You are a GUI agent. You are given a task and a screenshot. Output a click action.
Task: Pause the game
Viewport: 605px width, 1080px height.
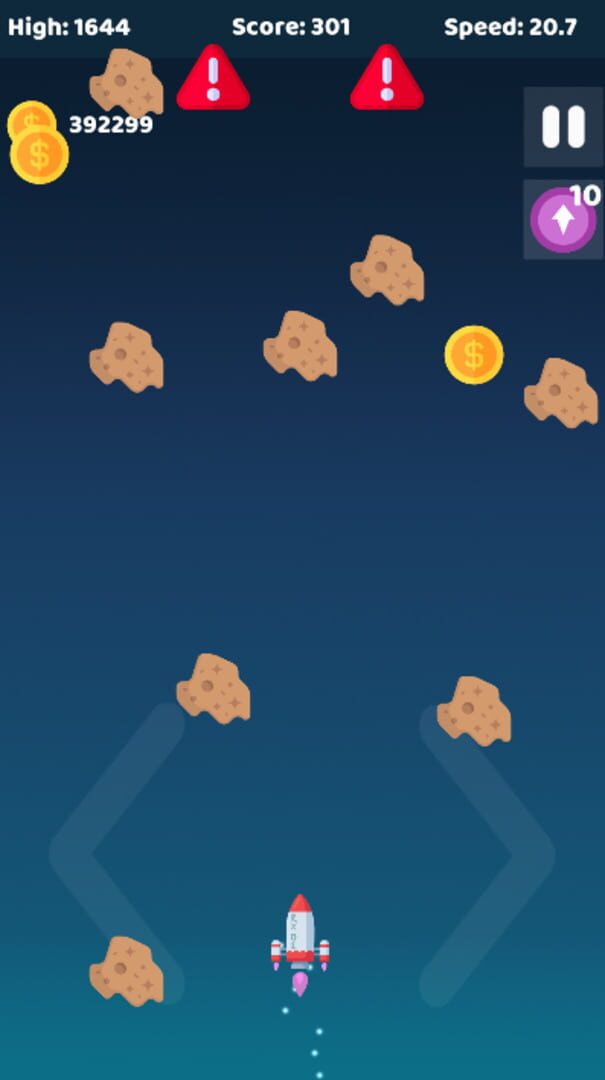point(563,127)
